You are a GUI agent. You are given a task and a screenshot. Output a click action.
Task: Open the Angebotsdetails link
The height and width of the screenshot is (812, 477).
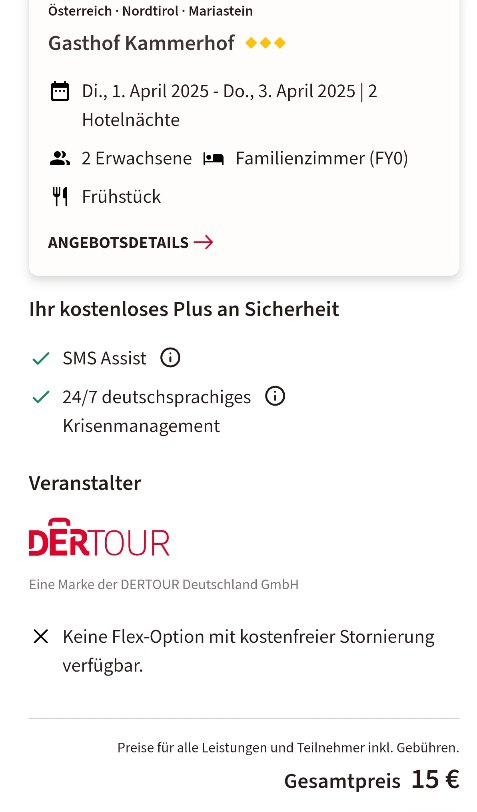tap(131, 242)
